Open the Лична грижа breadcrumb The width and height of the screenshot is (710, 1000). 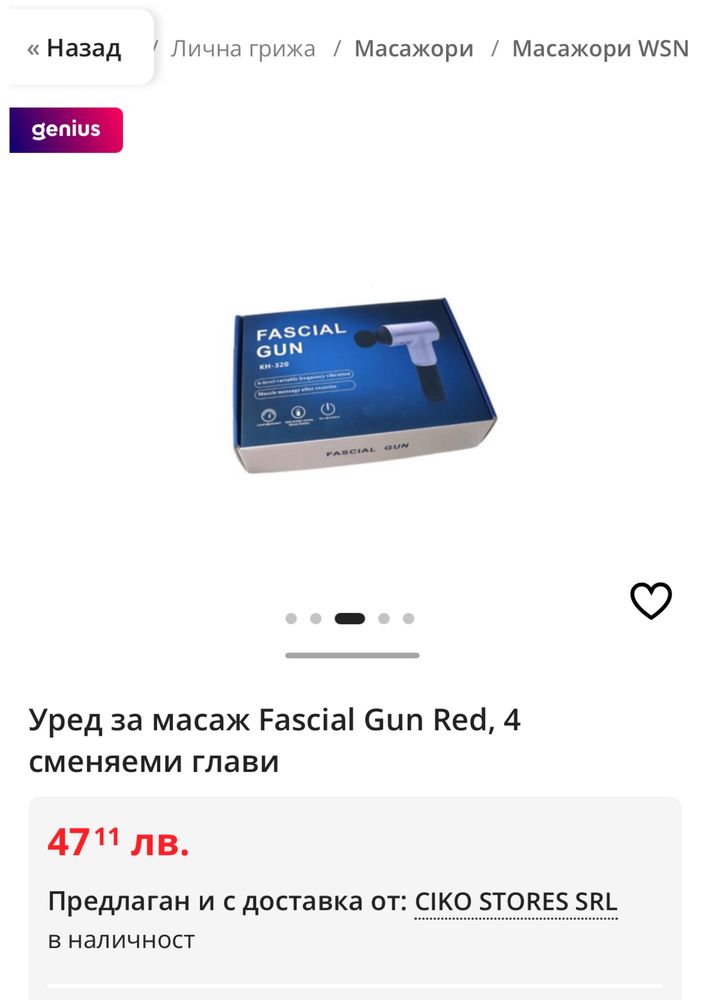coord(243,48)
